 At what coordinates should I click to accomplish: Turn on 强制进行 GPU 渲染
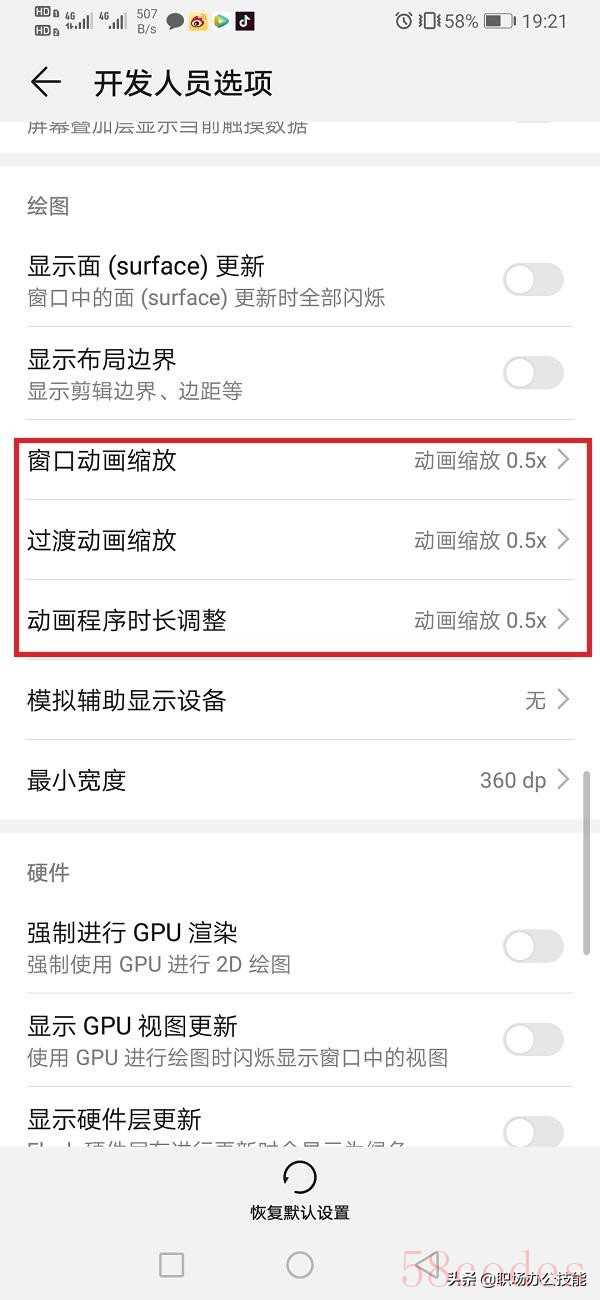[x=533, y=946]
